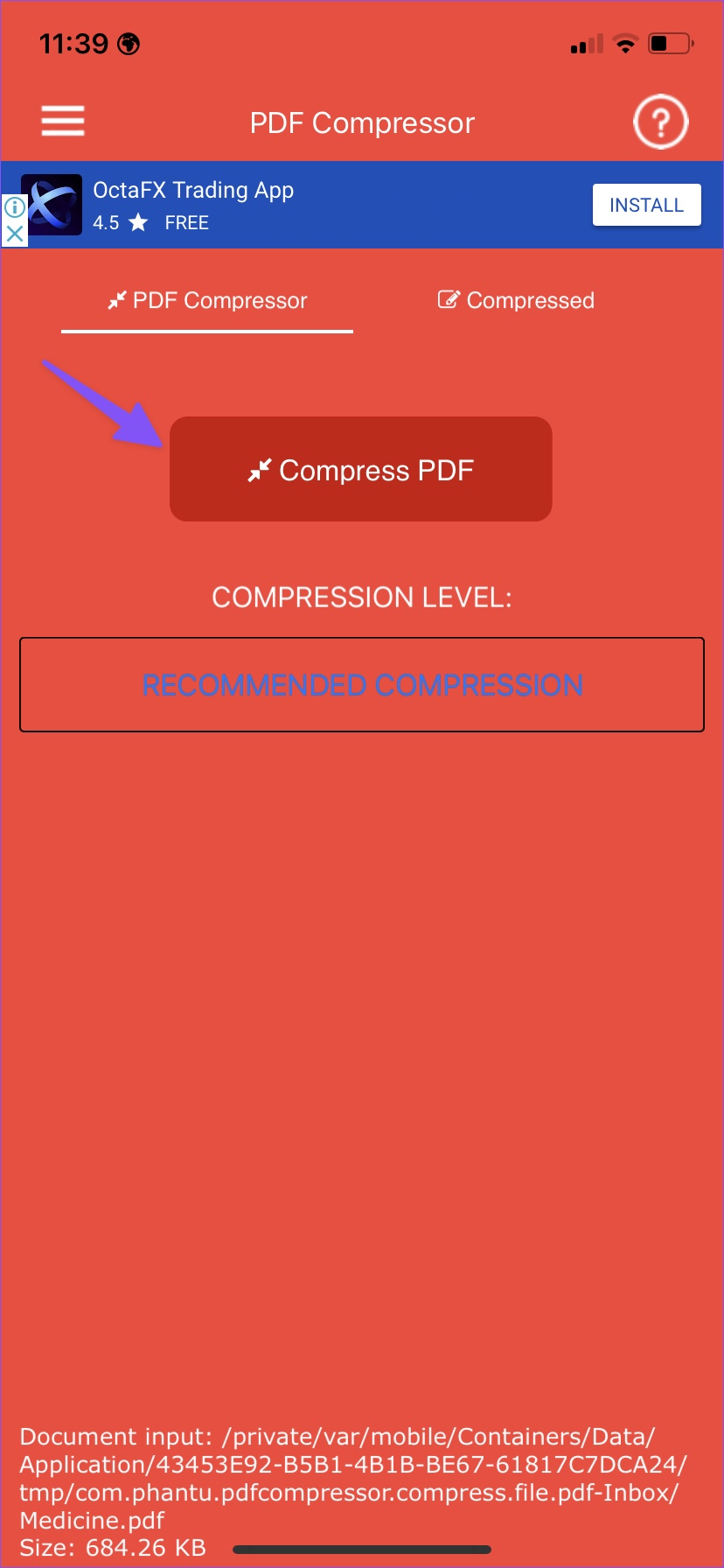Switch to the Compressed tab
Screen dimensions: 724x1568
516,300
